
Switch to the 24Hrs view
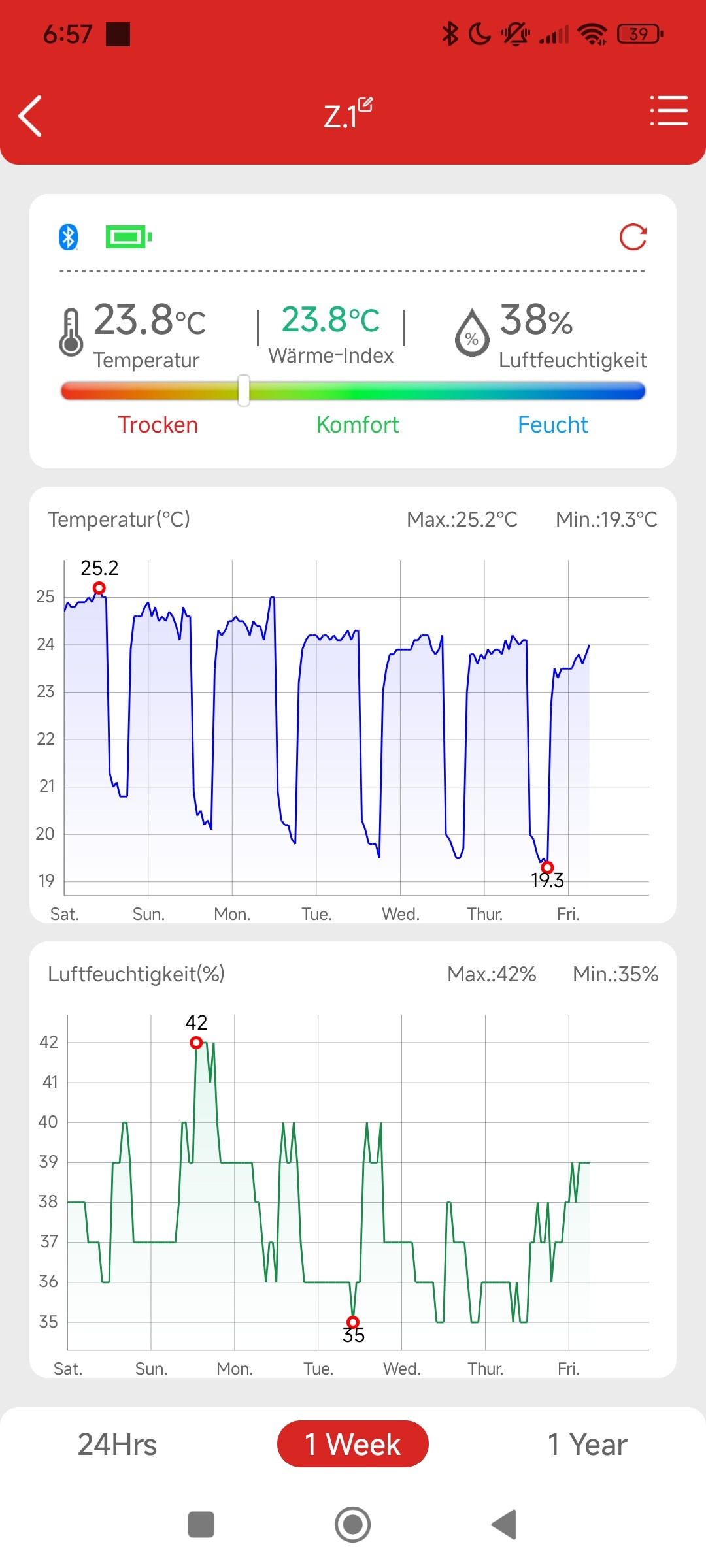coord(118,1445)
